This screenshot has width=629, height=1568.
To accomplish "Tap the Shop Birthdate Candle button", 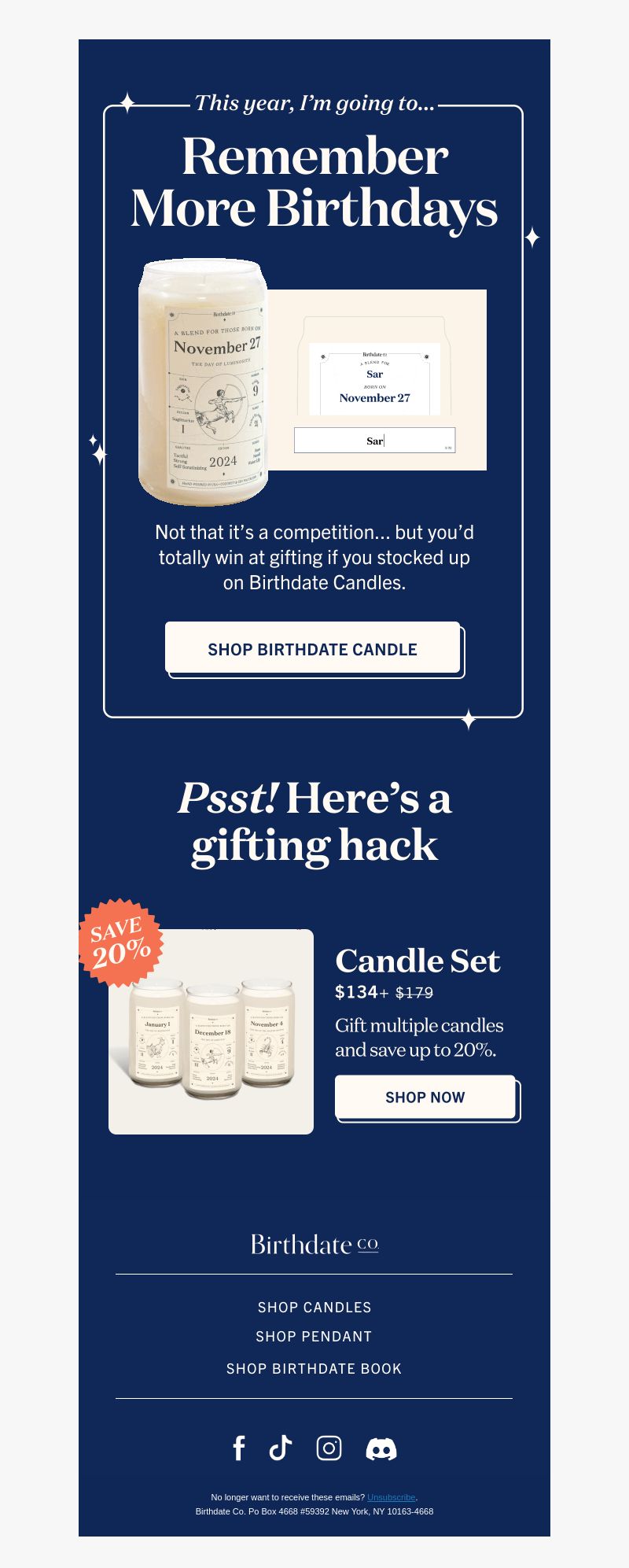I will coord(313,648).
